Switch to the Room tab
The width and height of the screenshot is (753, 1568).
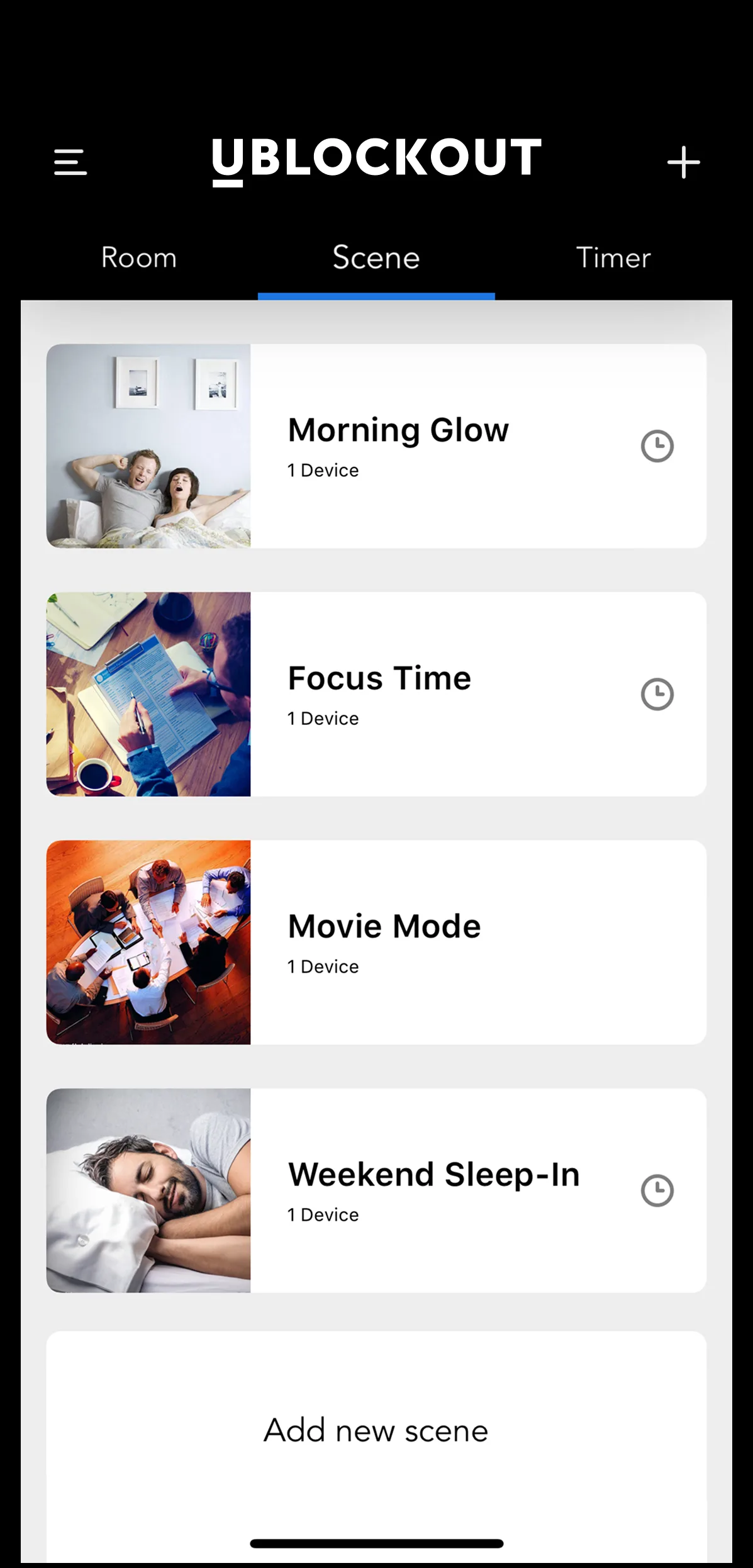click(138, 258)
